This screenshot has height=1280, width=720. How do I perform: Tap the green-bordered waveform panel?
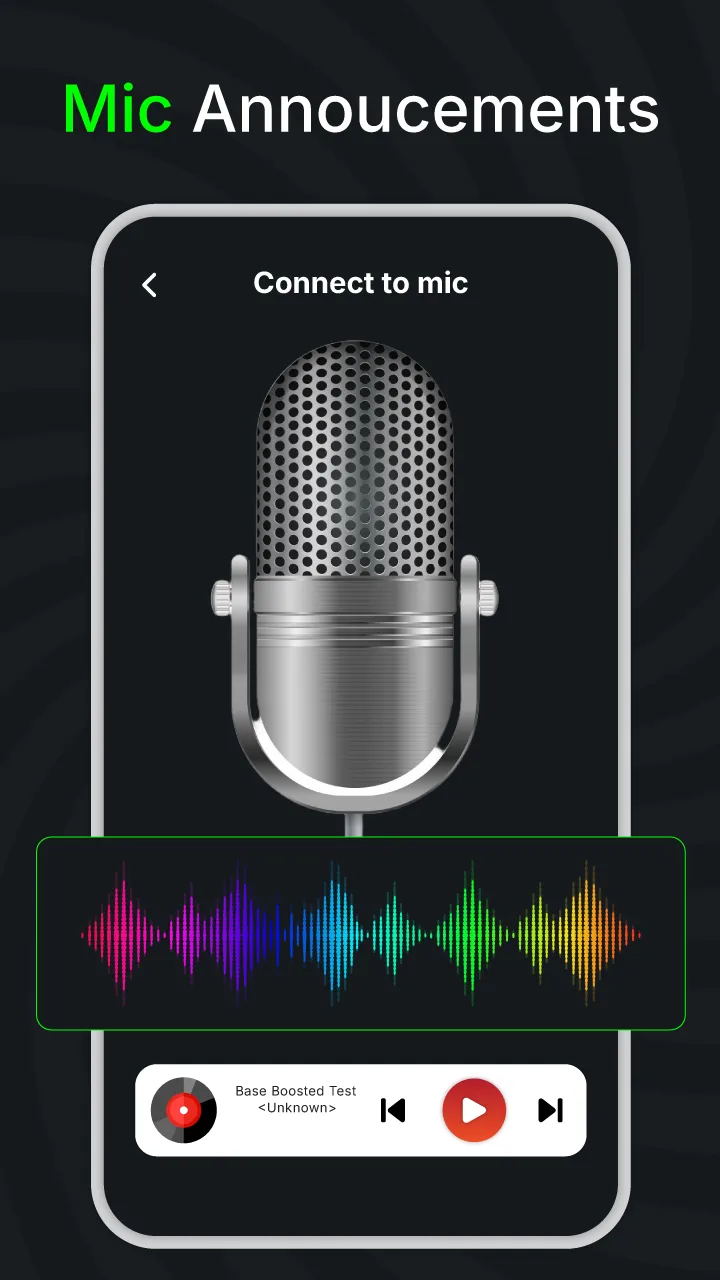click(x=360, y=932)
